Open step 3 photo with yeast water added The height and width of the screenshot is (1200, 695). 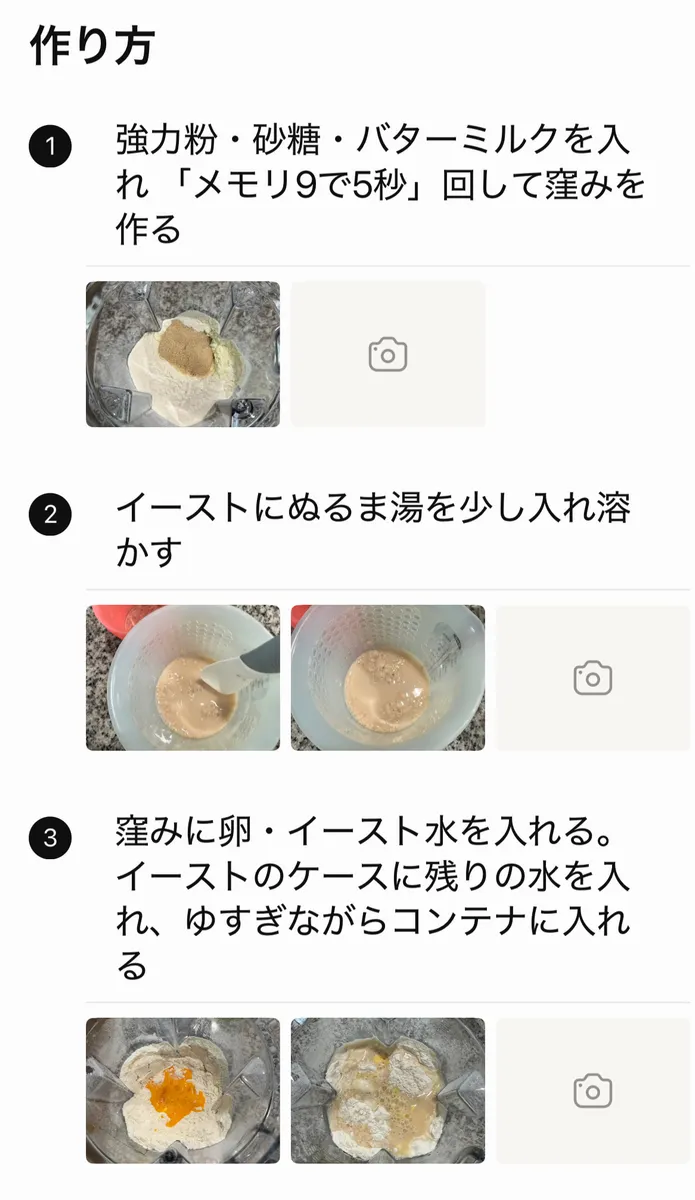pyautogui.click(x=388, y=1090)
